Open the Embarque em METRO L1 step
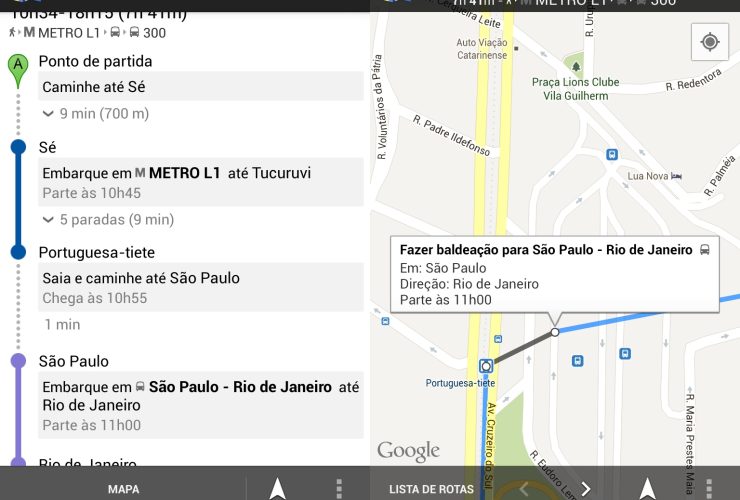 [200, 181]
